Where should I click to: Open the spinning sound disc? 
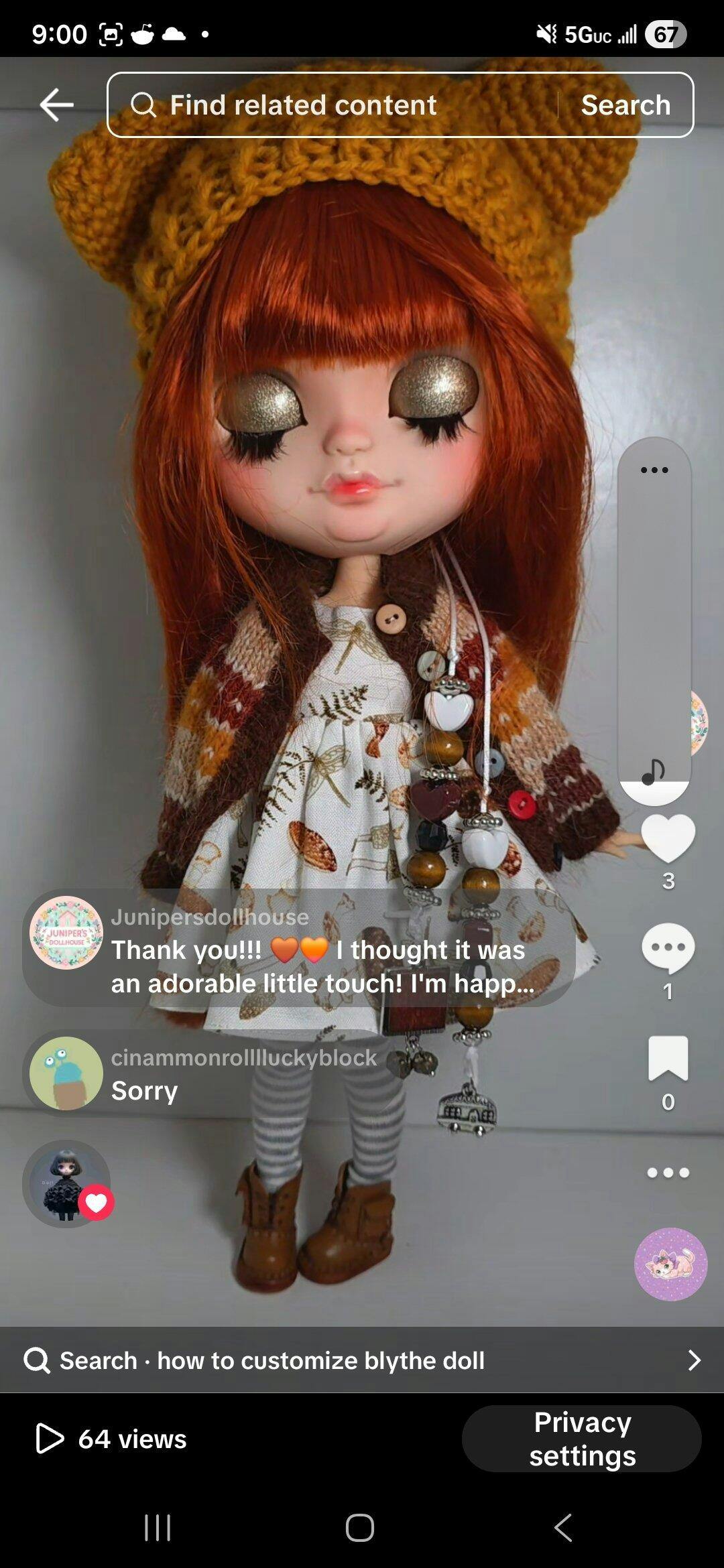(670, 1264)
